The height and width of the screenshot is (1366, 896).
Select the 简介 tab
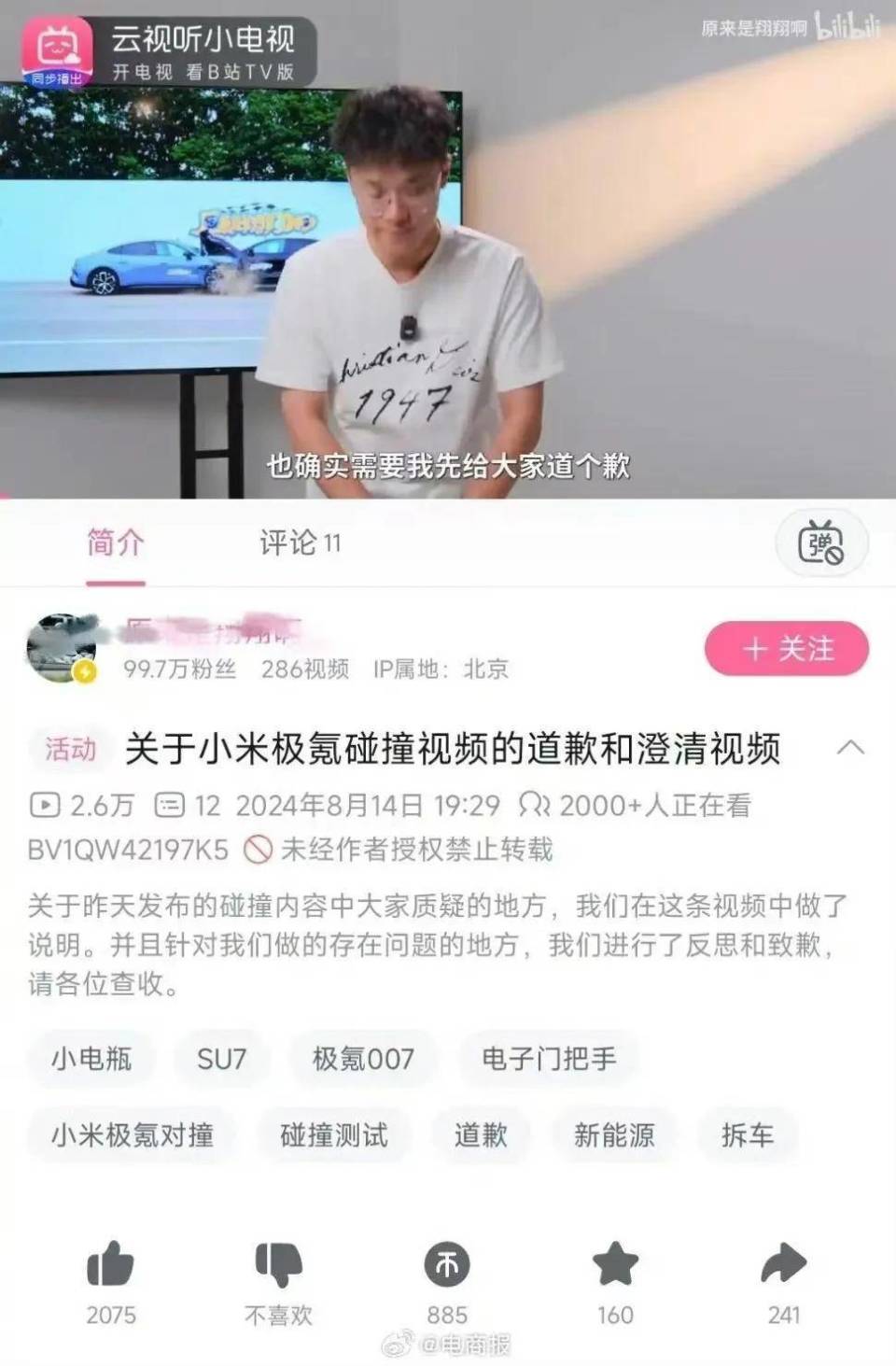[116, 542]
